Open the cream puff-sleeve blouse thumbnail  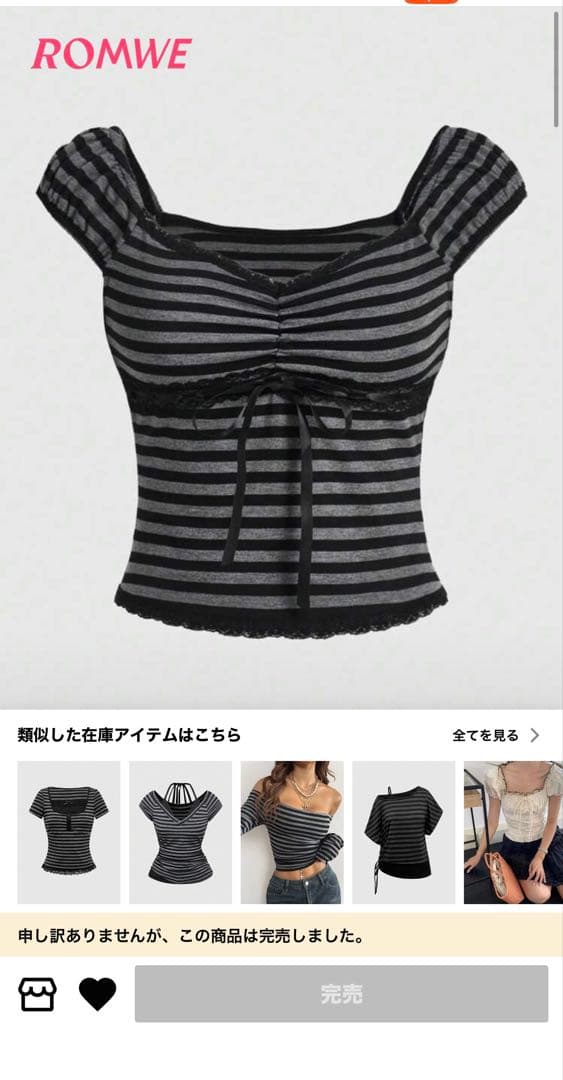point(513,832)
